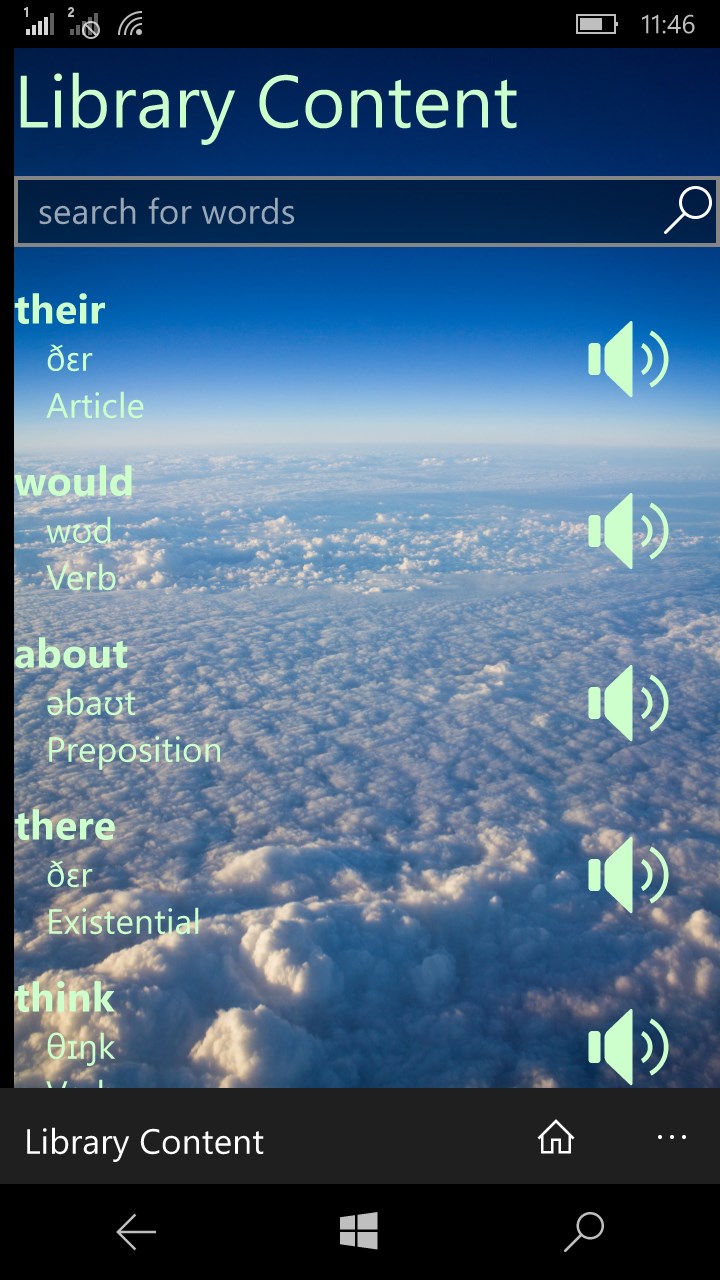Play audio for the word "think"
This screenshot has height=1280, width=720.
[x=628, y=1046]
